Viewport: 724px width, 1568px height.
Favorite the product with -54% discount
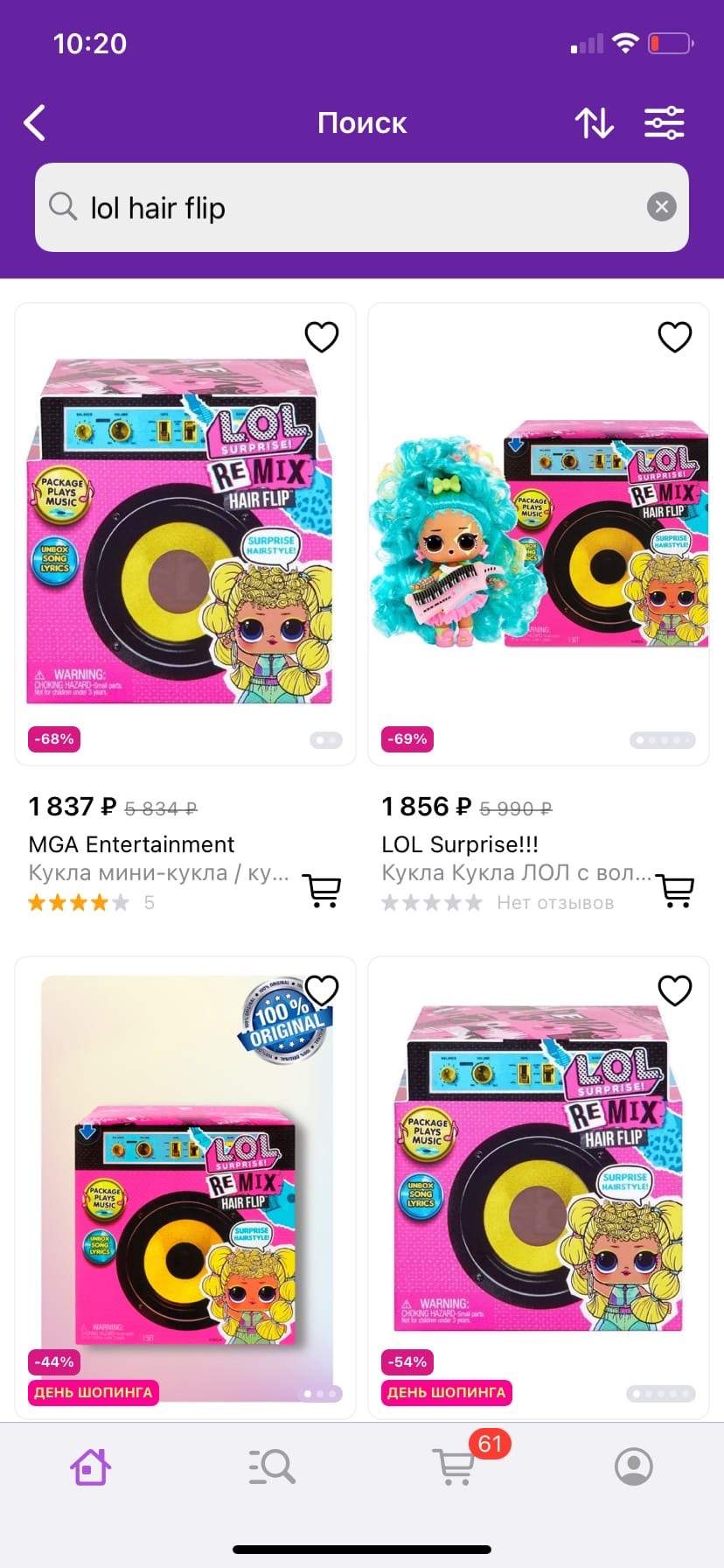675,990
